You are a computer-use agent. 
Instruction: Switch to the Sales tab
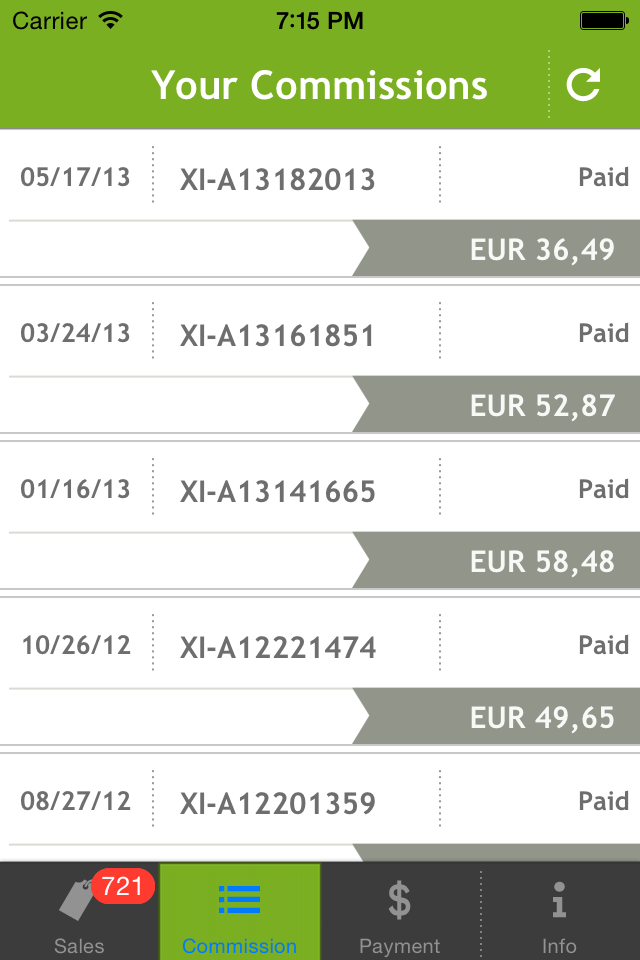79,912
